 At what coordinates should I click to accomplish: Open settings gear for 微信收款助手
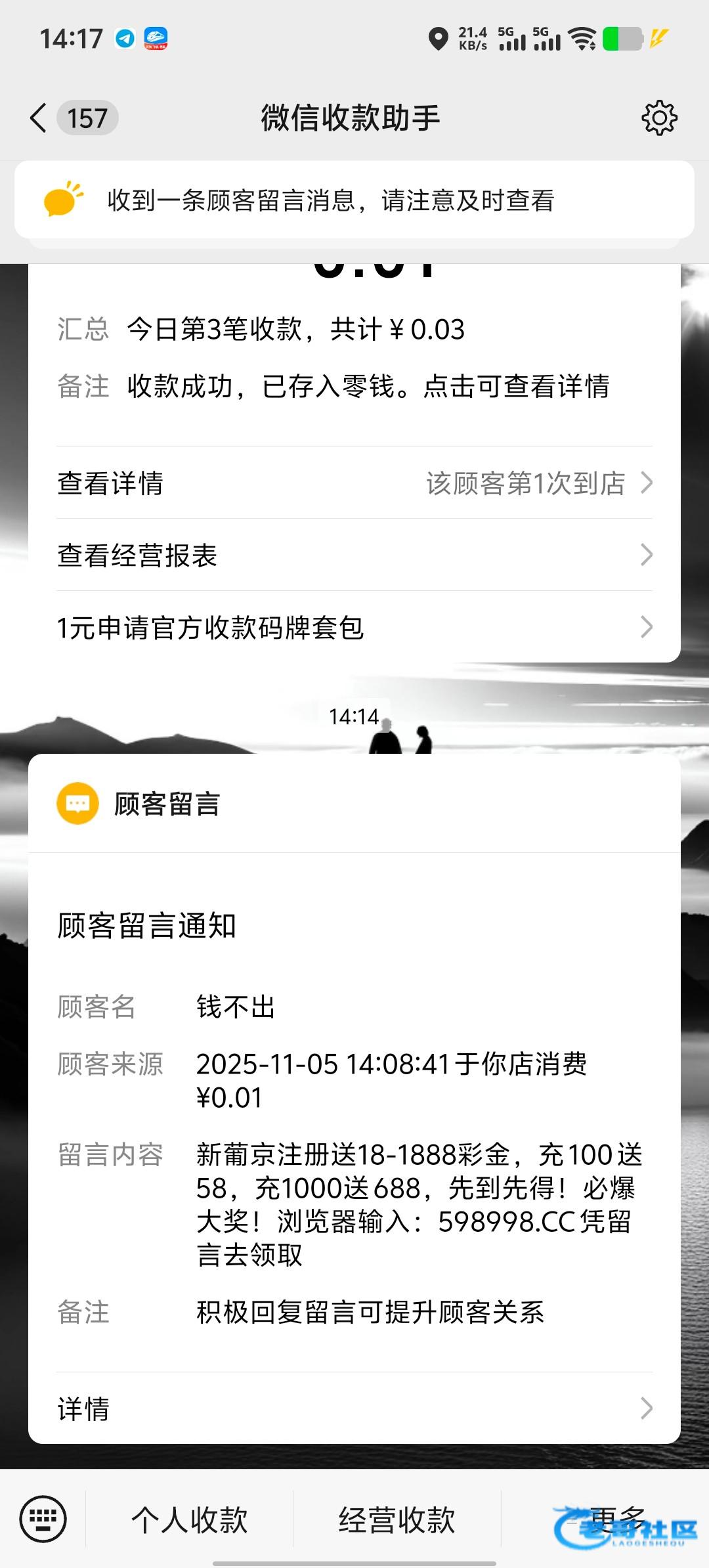658,118
